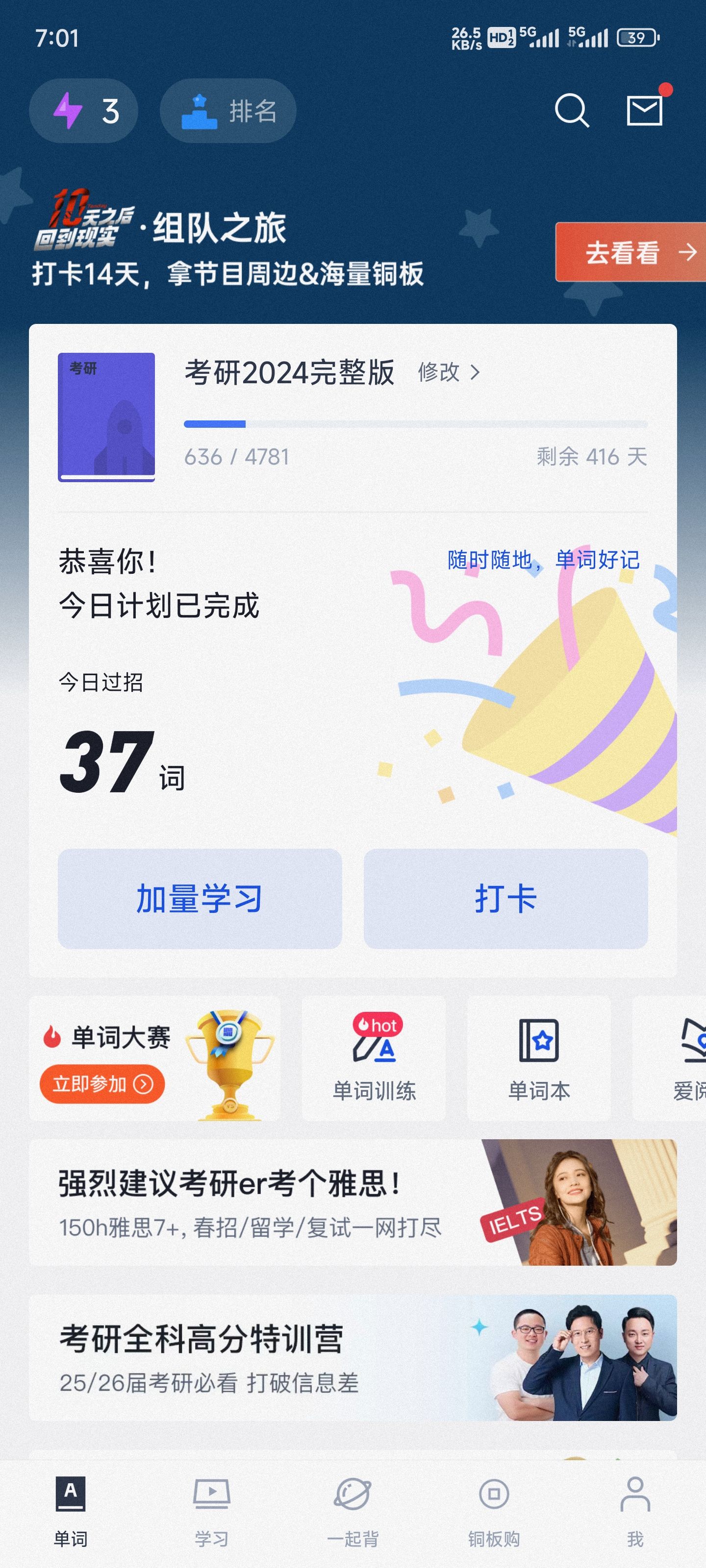Viewport: 706px width, 1568px height.
Task: Switch to the 一起背 tab
Action: click(353, 1511)
